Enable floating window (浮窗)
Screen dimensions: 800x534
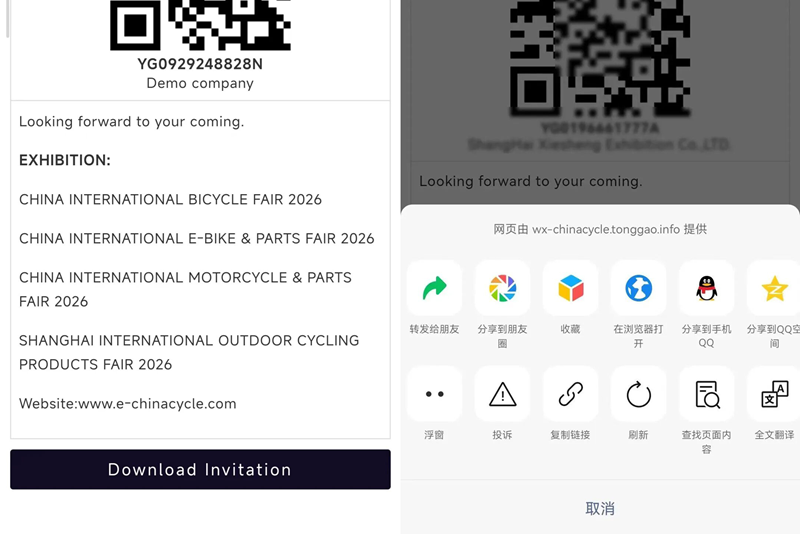[434, 394]
